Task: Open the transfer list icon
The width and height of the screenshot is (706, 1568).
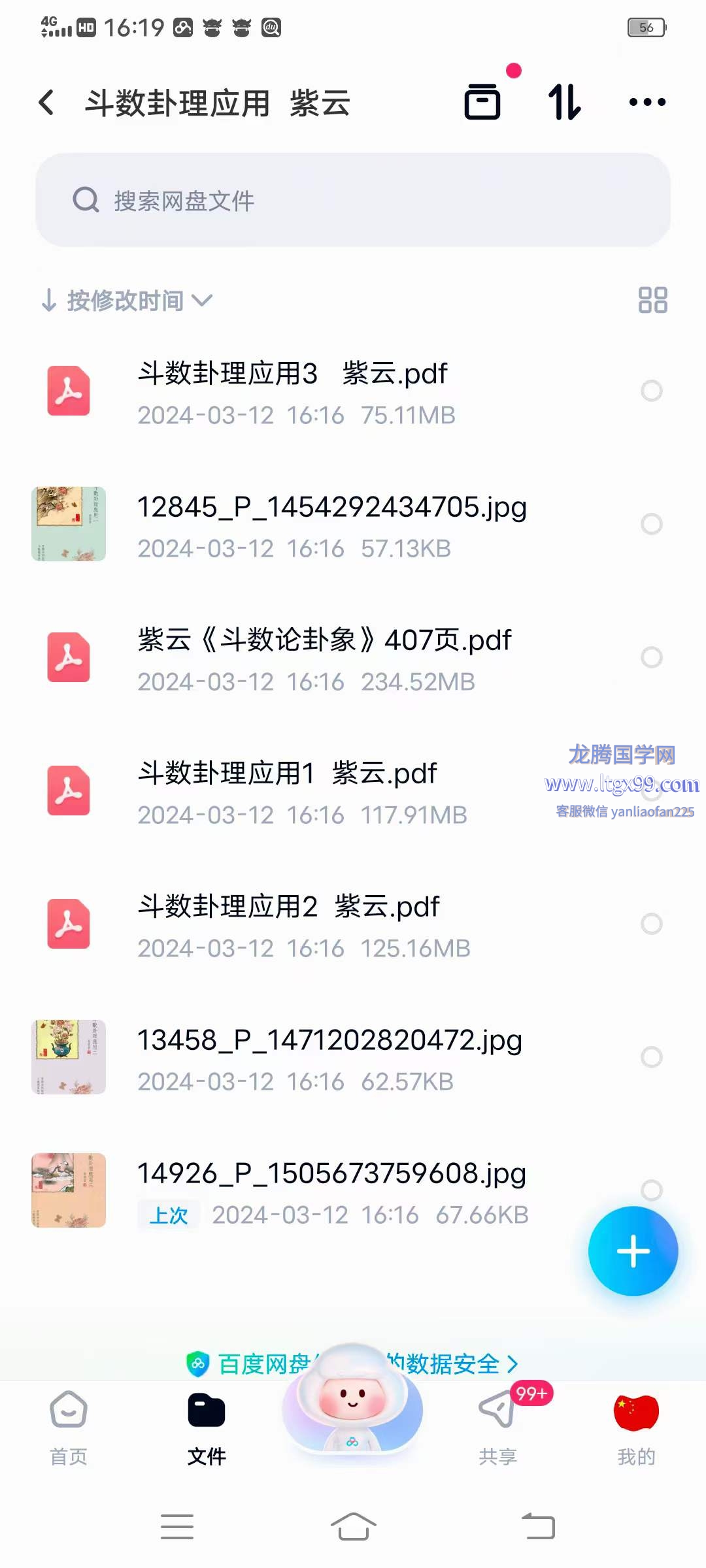Action: pos(482,102)
